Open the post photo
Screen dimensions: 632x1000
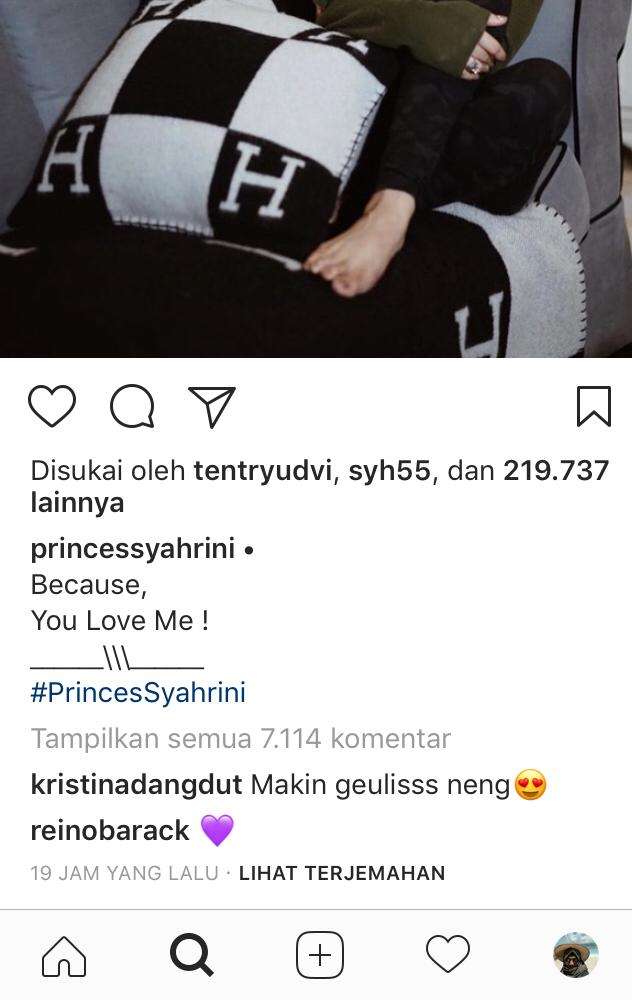[x=316, y=178]
